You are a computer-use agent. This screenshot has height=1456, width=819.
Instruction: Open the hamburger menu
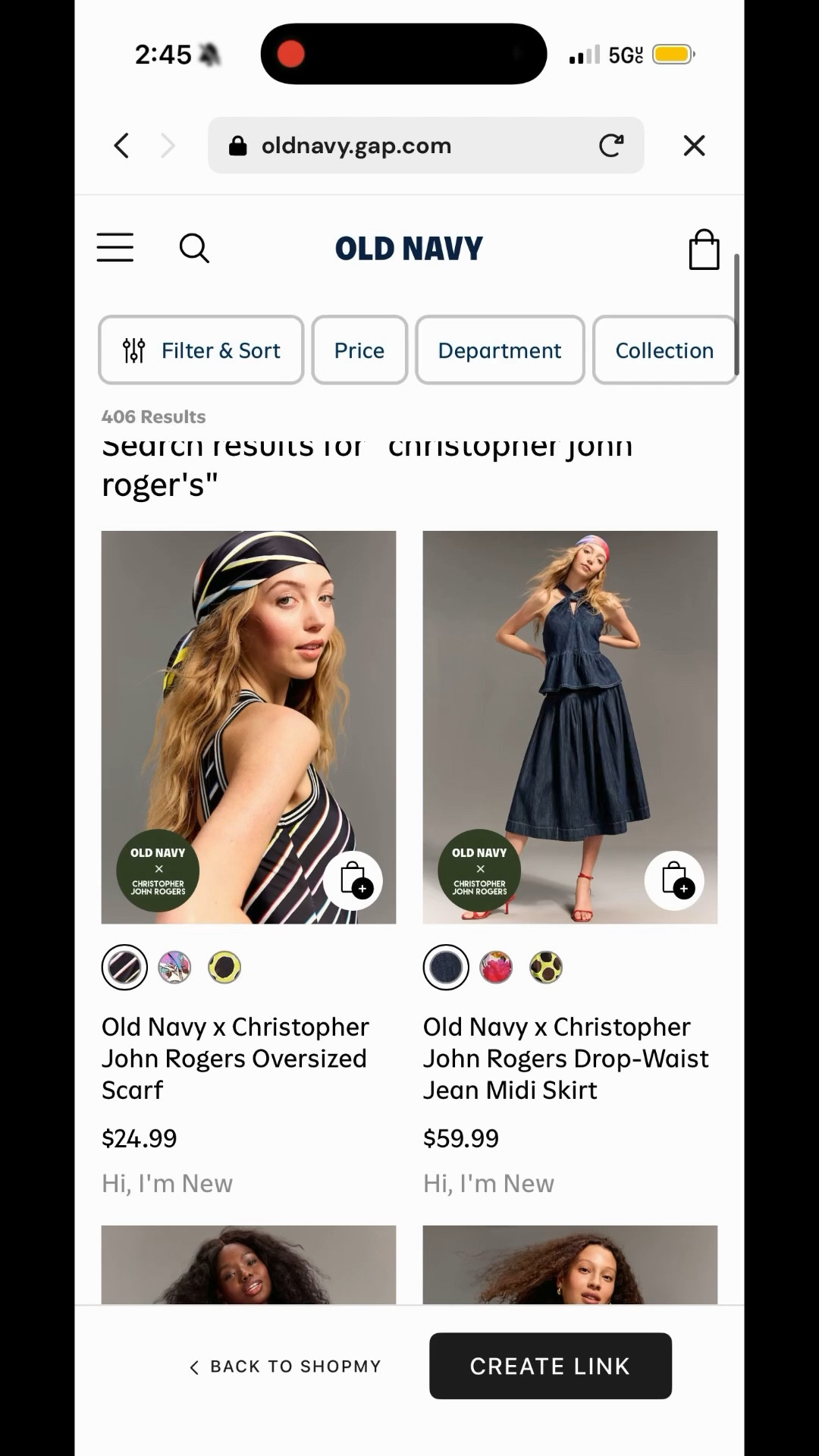pos(115,248)
